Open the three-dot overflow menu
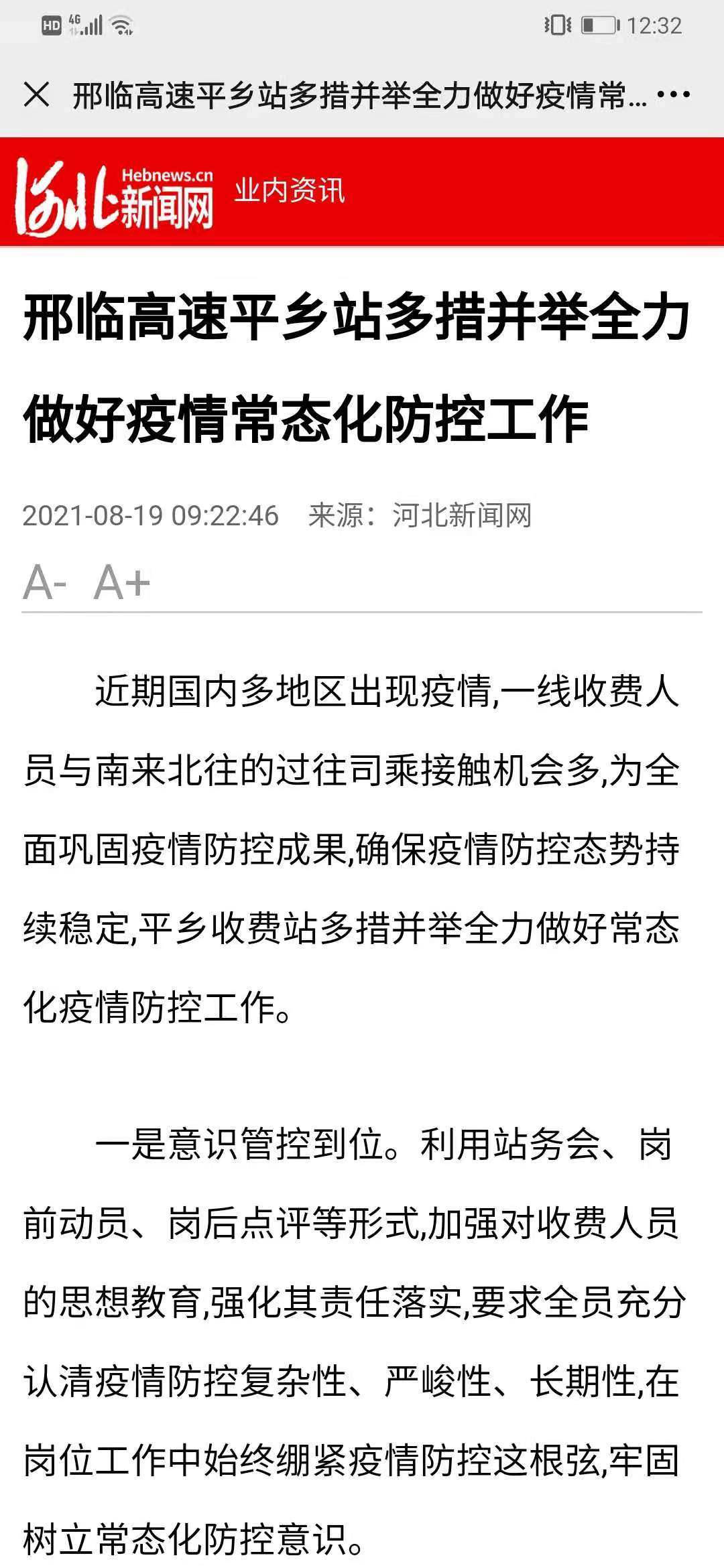 coord(673,94)
